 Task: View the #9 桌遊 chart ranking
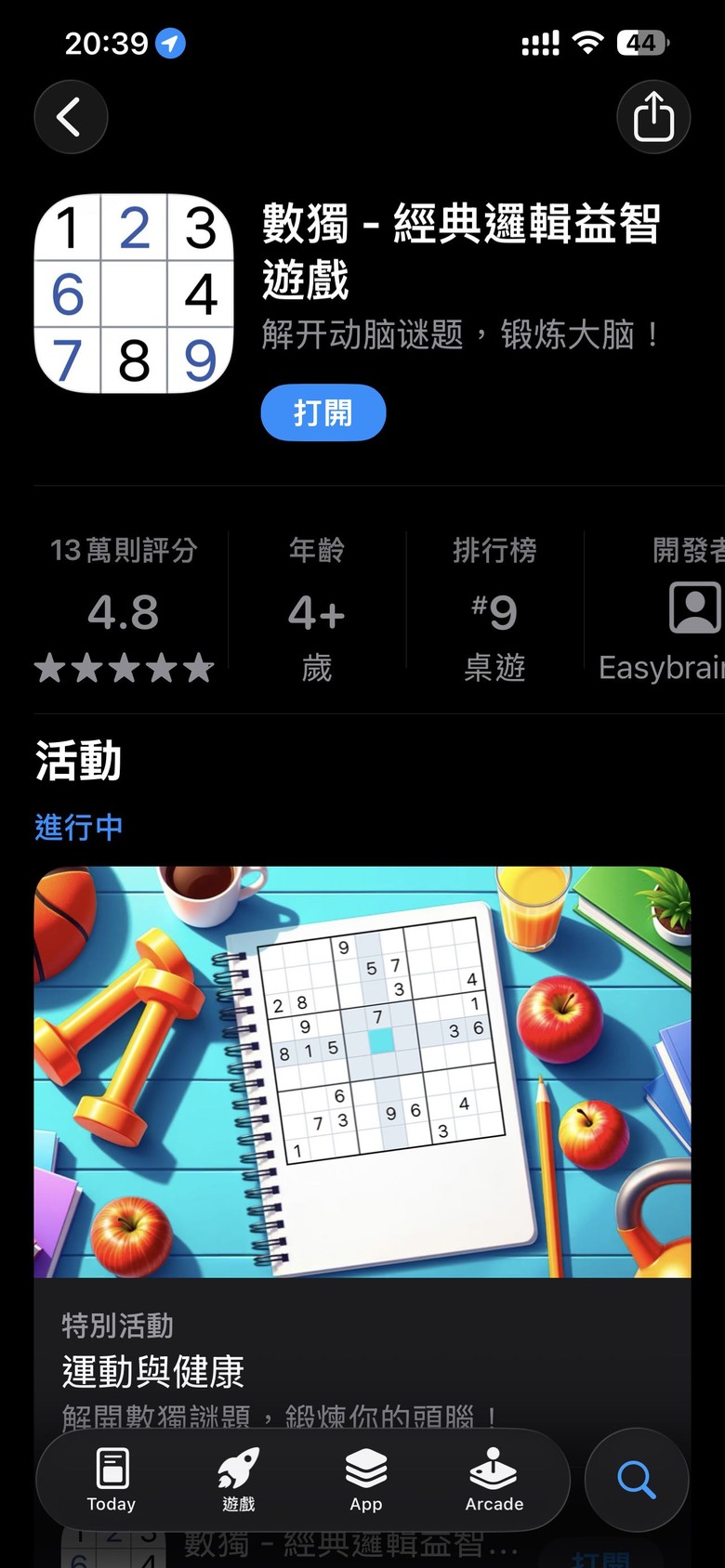tap(494, 610)
